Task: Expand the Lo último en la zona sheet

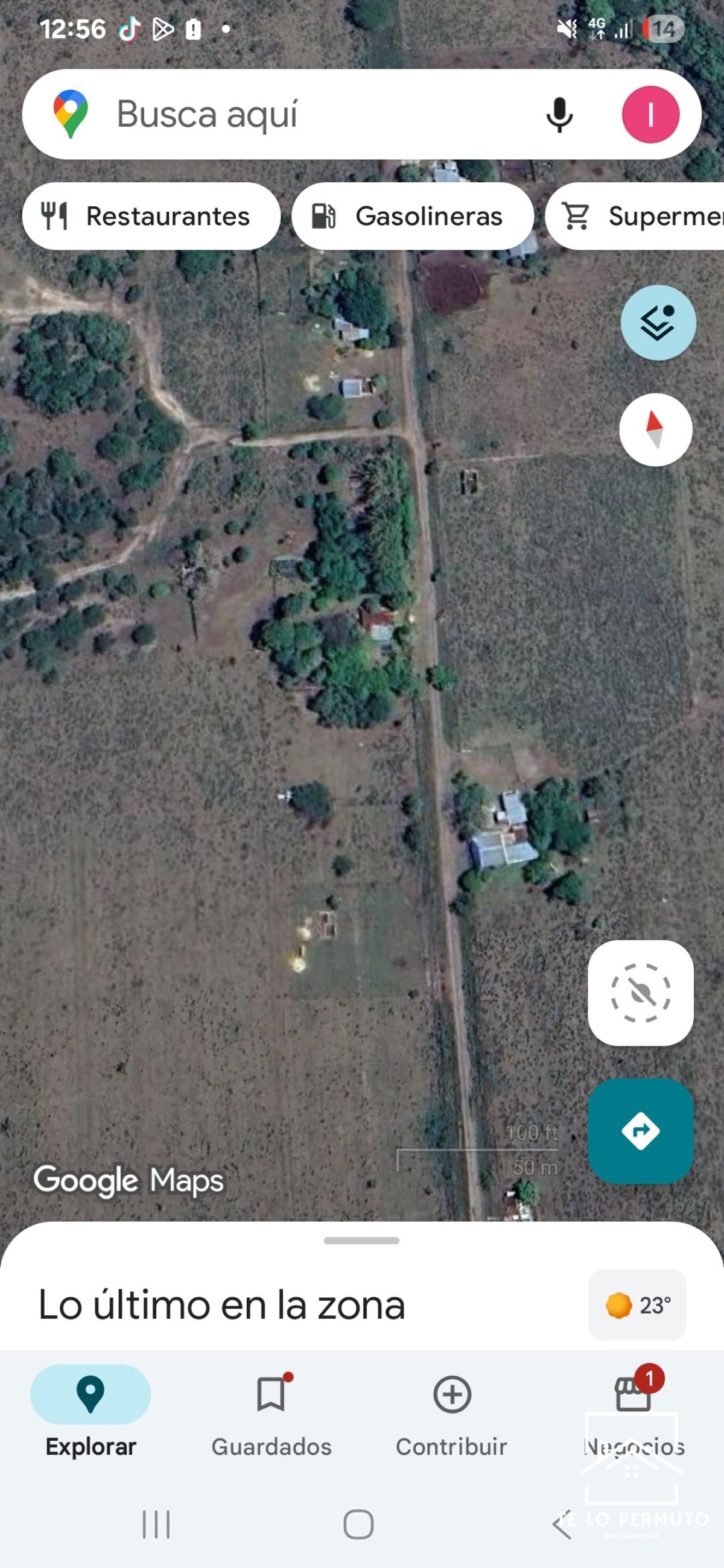Action: pyautogui.click(x=361, y=1241)
